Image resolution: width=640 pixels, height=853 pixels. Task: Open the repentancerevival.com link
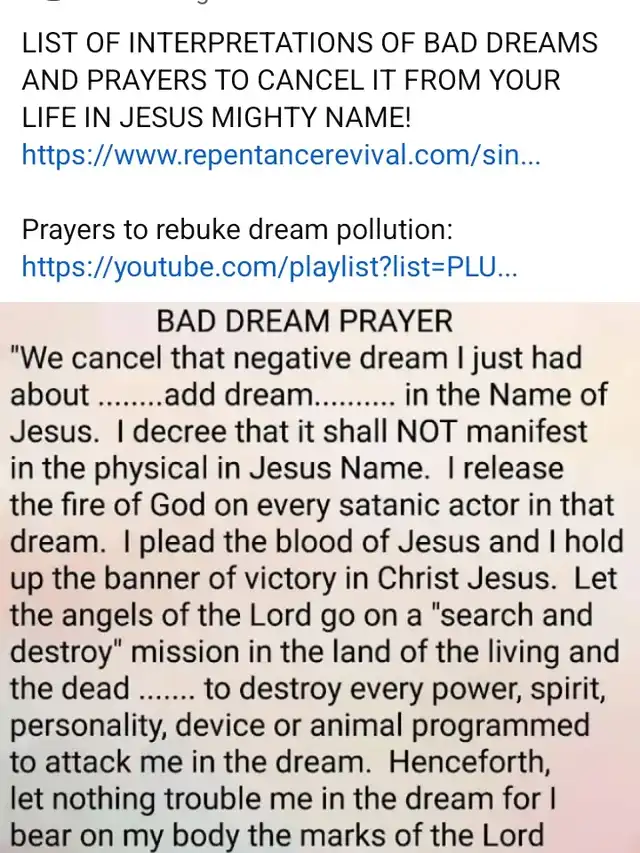pos(280,155)
